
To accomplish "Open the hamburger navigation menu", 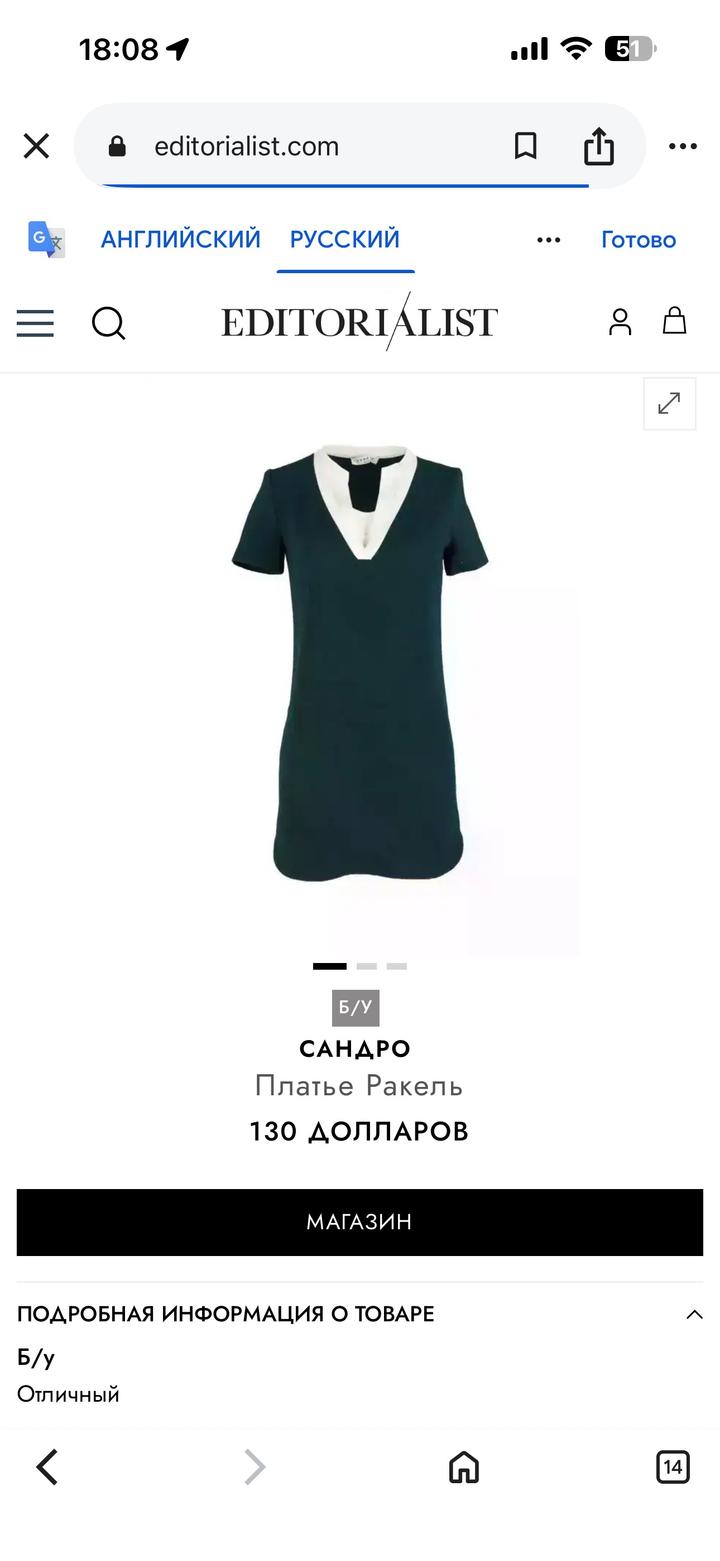I will tap(35, 323).
